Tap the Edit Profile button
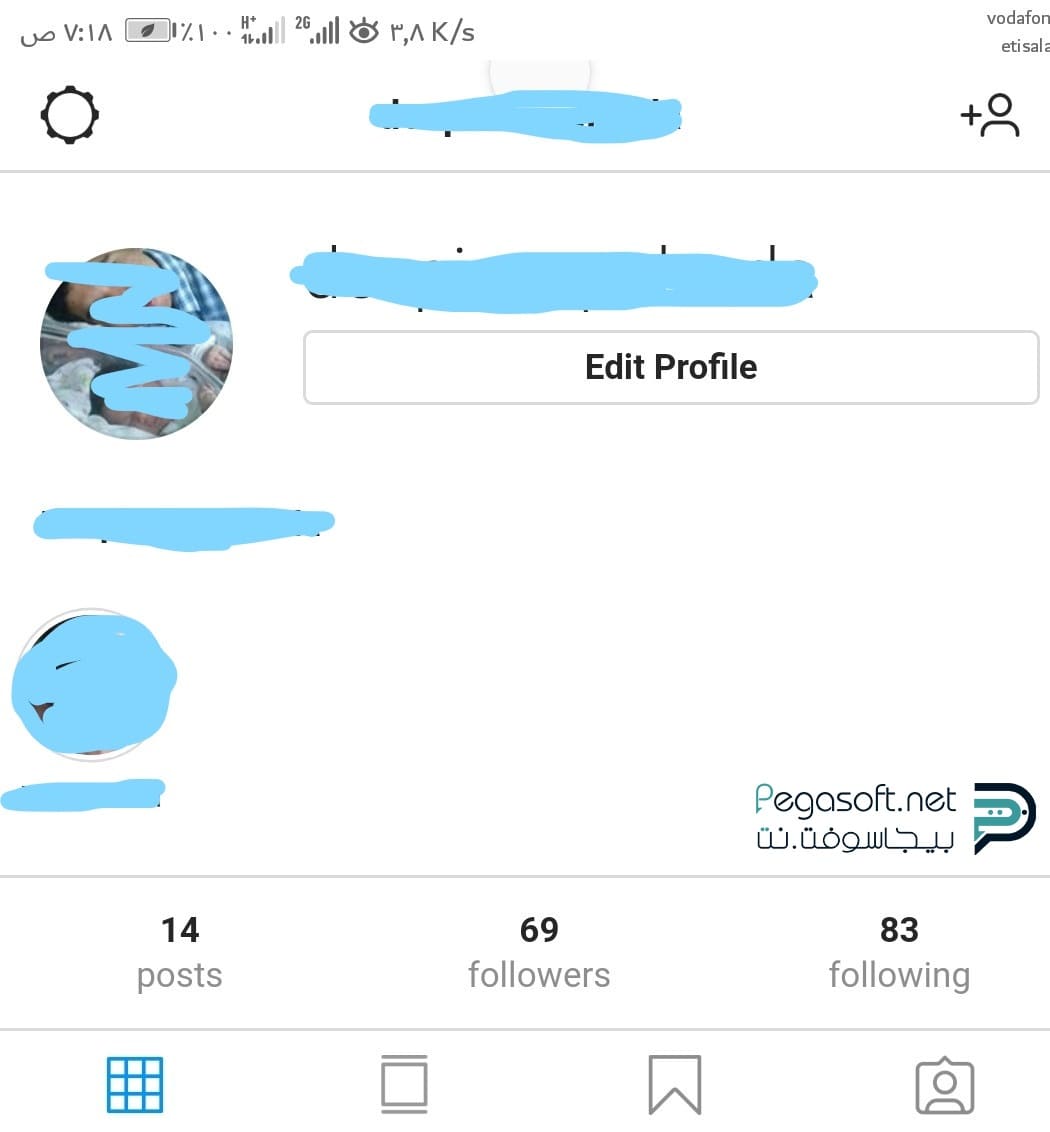 point(671,367)
